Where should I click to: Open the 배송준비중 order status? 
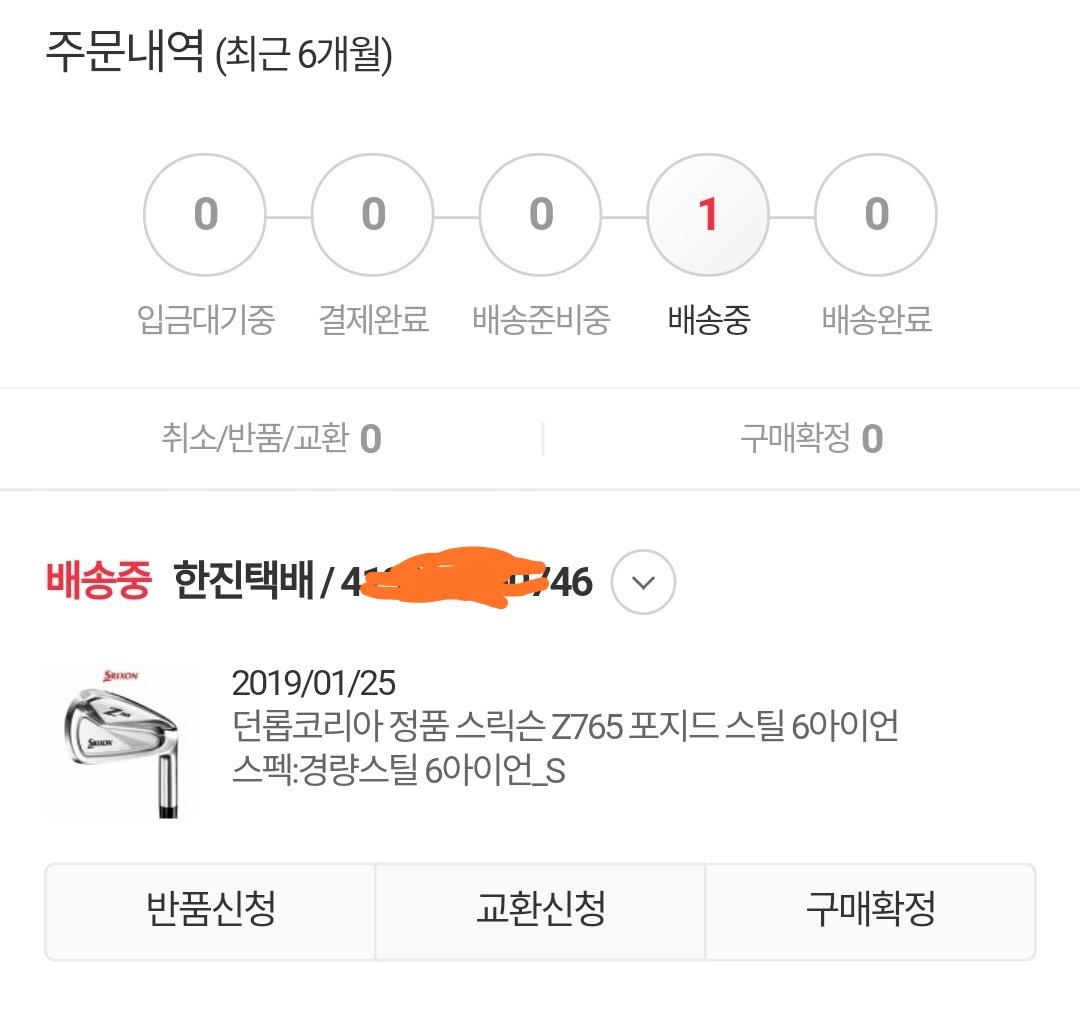541,215
